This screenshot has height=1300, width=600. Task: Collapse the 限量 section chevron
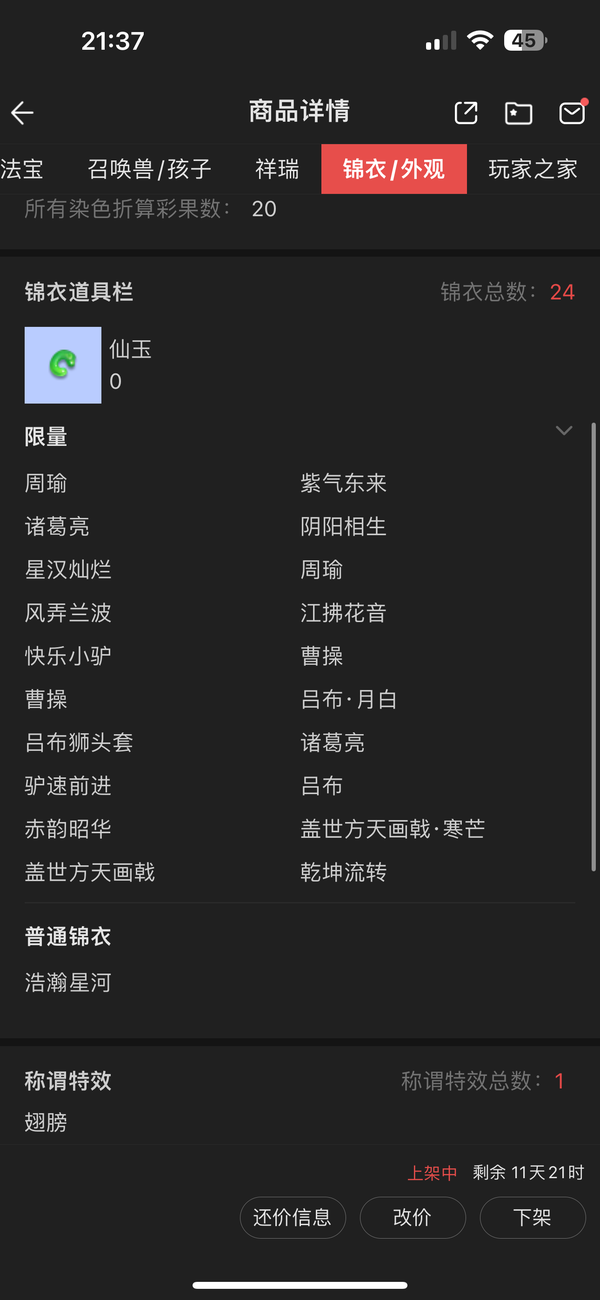(564, 430)
